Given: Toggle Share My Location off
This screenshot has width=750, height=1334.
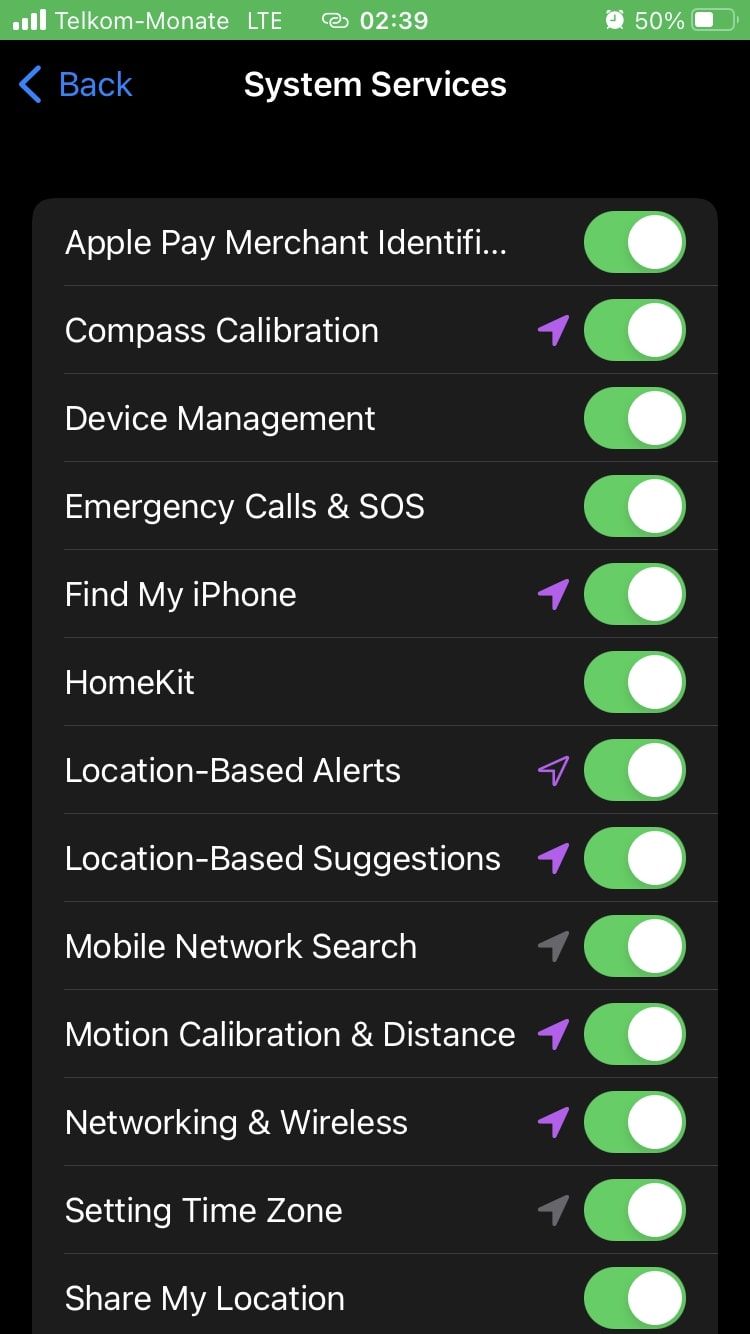Looking at the screenshot, I should [634, 1298].
